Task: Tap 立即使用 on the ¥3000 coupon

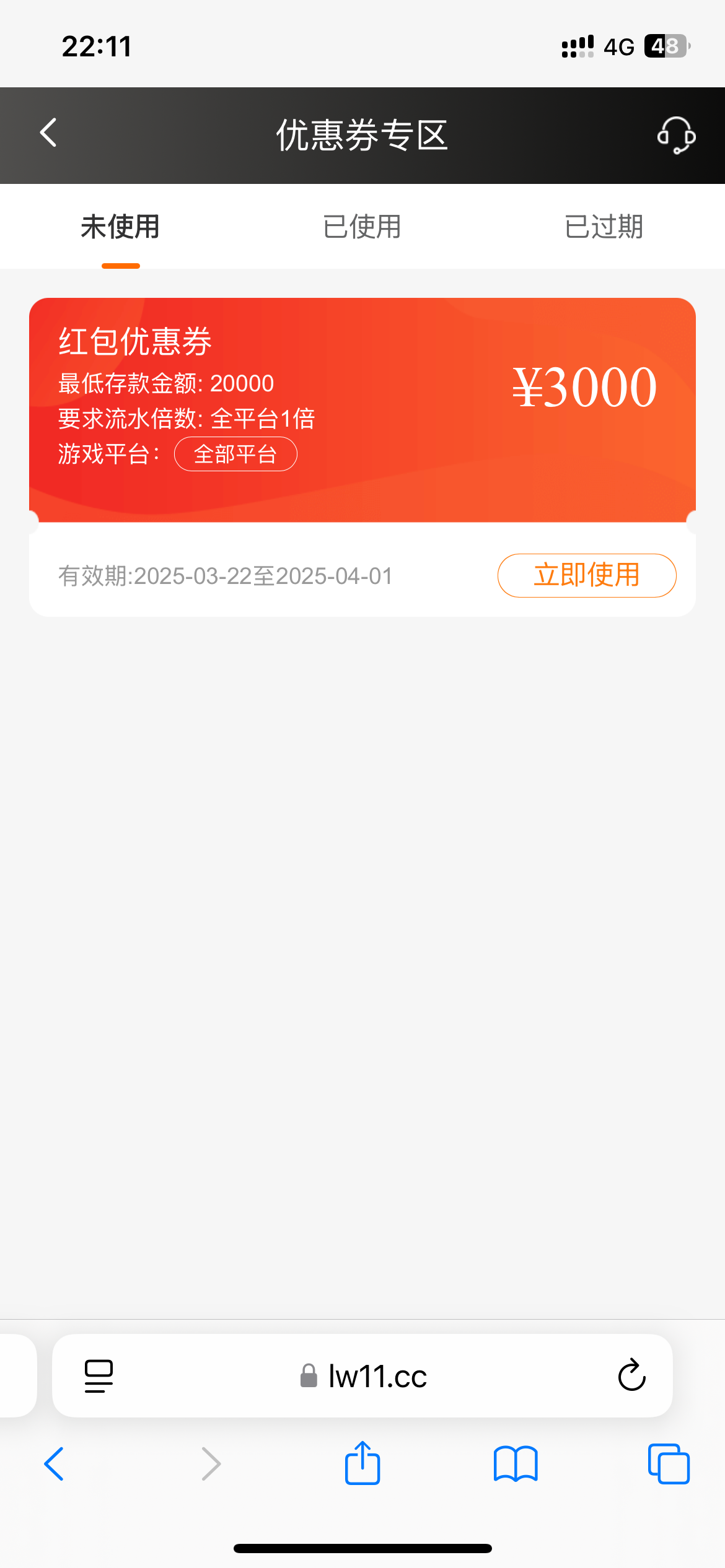Action: [x=586, y=575]
